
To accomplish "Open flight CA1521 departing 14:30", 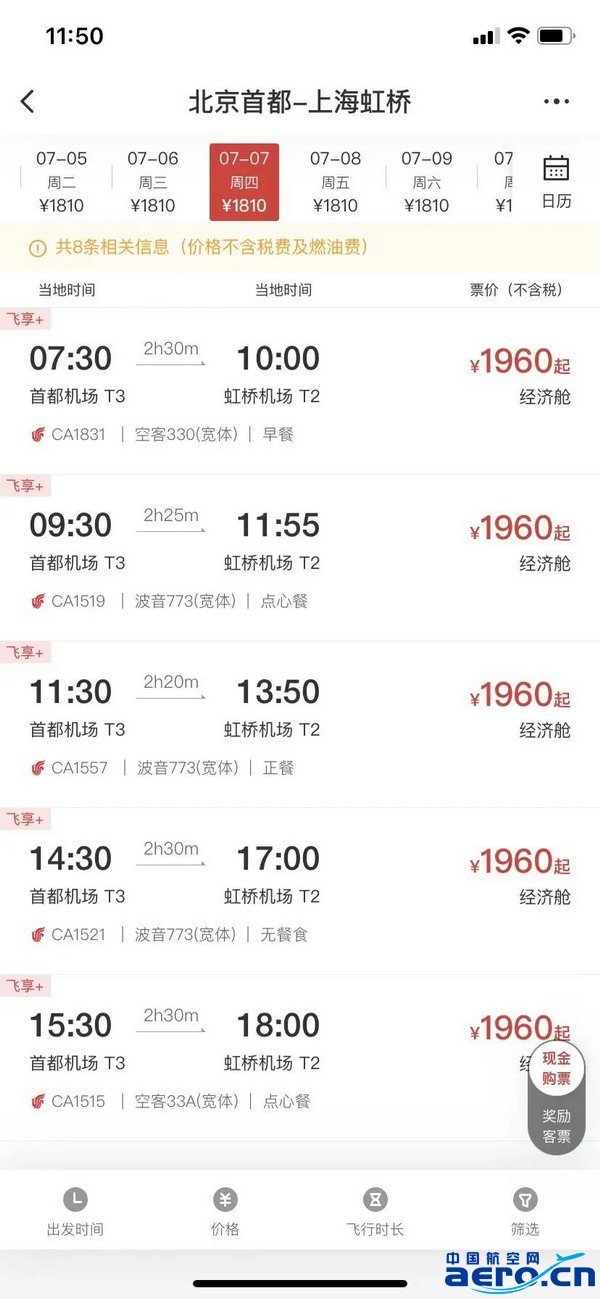I will point(300,893).
